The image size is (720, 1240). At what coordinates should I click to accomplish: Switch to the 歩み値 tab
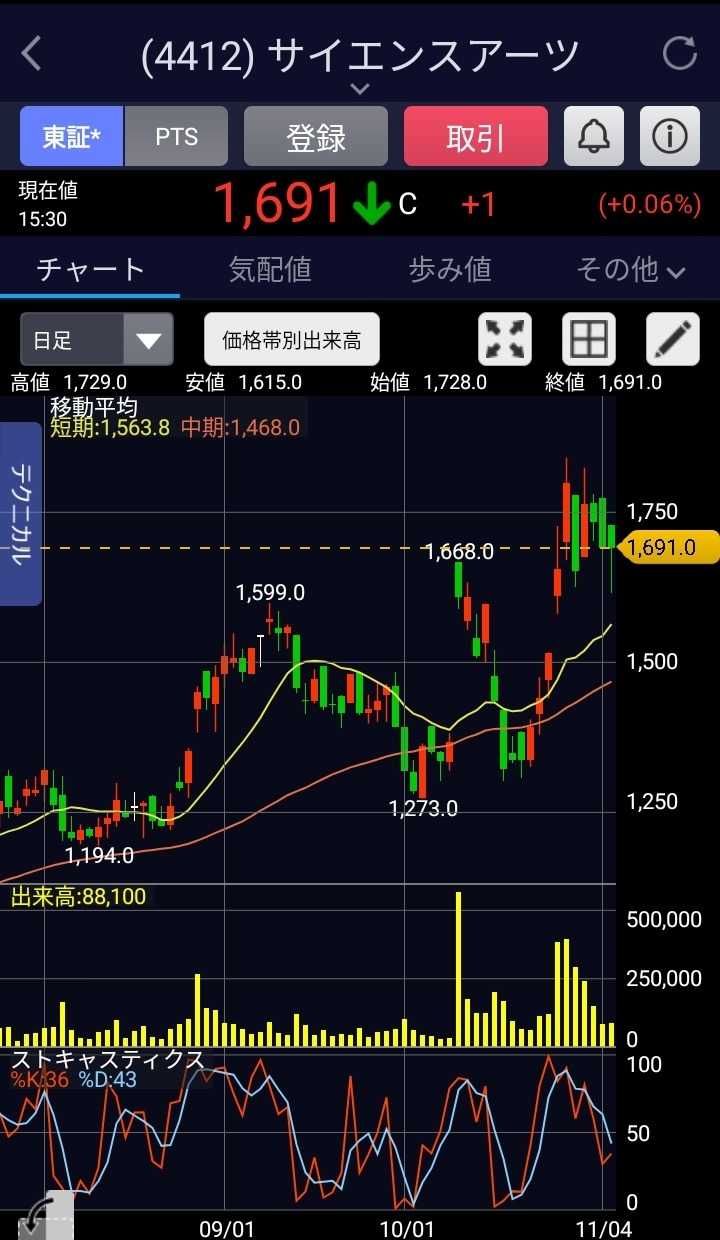tap(450, 269)
